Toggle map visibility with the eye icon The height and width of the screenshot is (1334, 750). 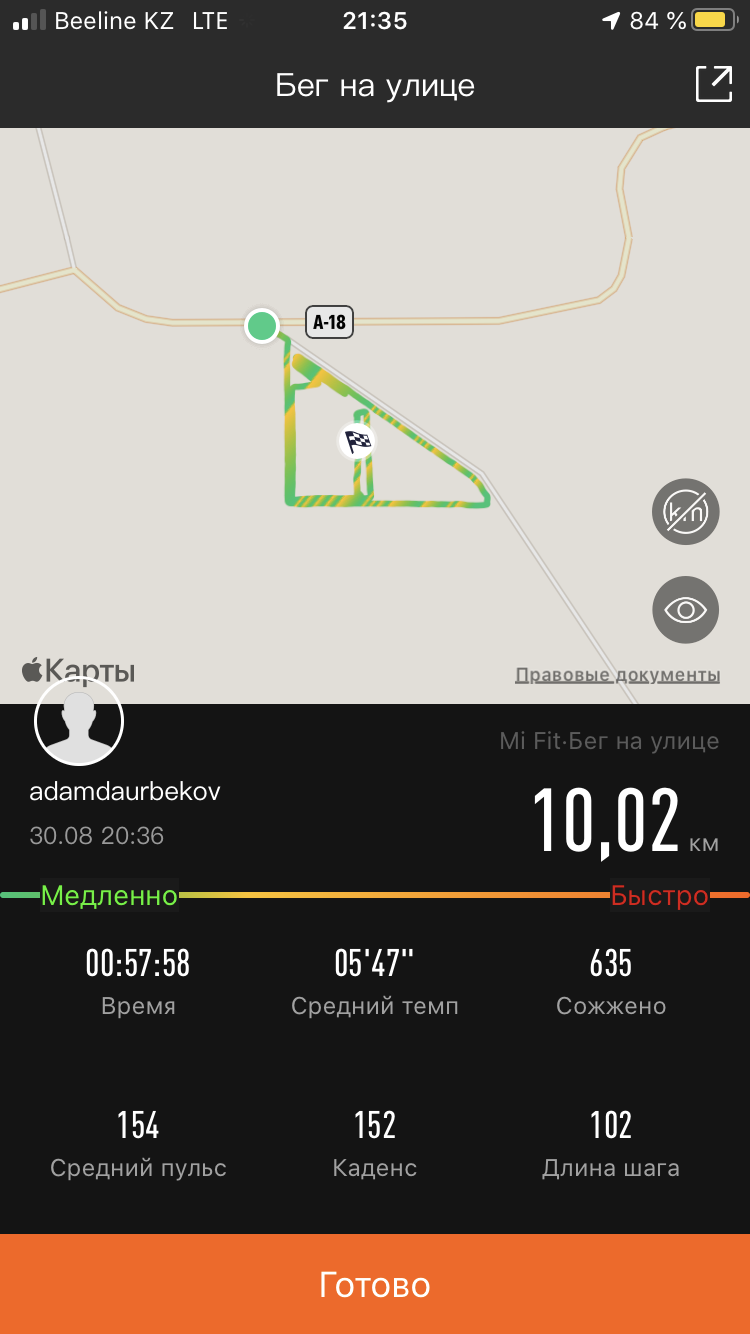coord(685,609)
